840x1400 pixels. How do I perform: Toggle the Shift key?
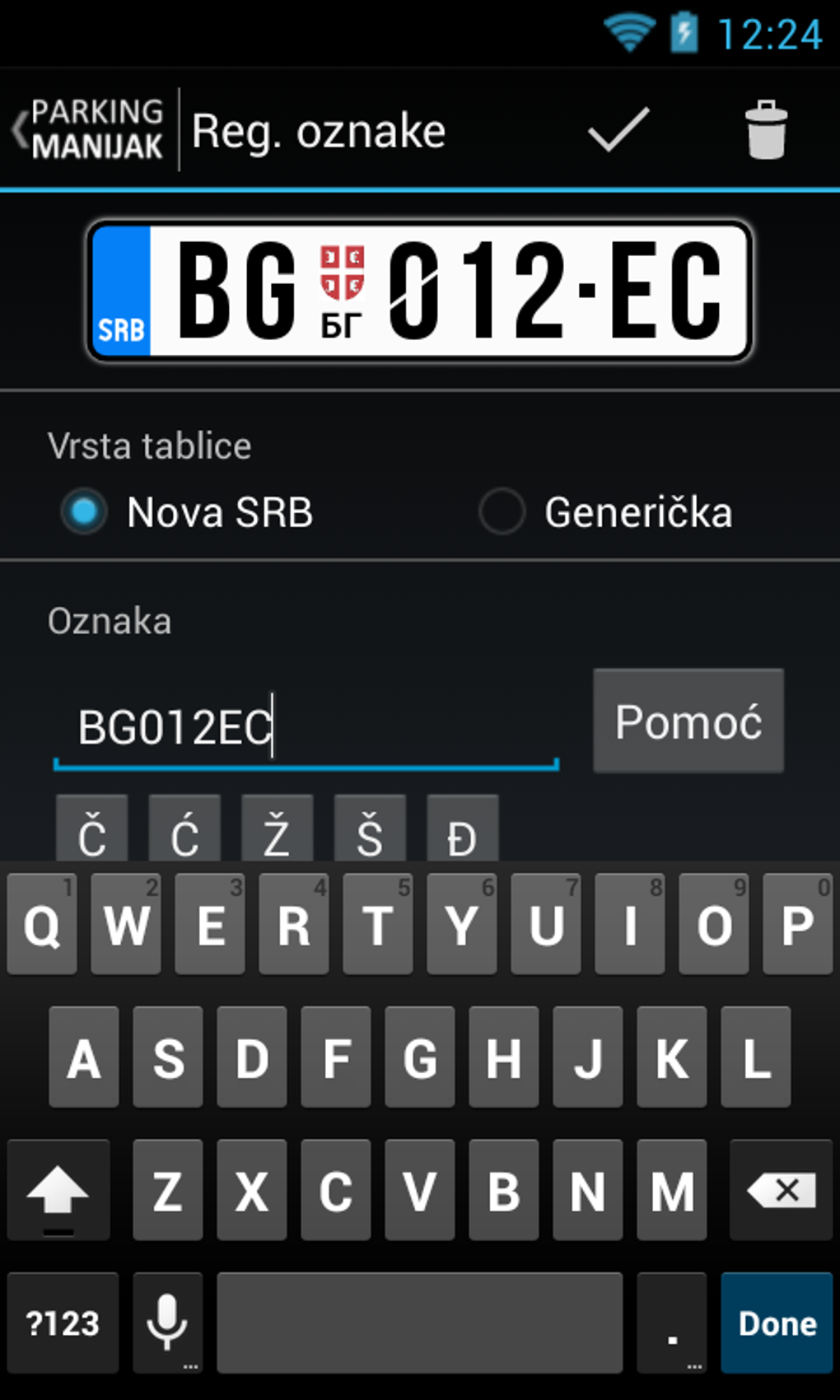click(x=57, y=1192)
